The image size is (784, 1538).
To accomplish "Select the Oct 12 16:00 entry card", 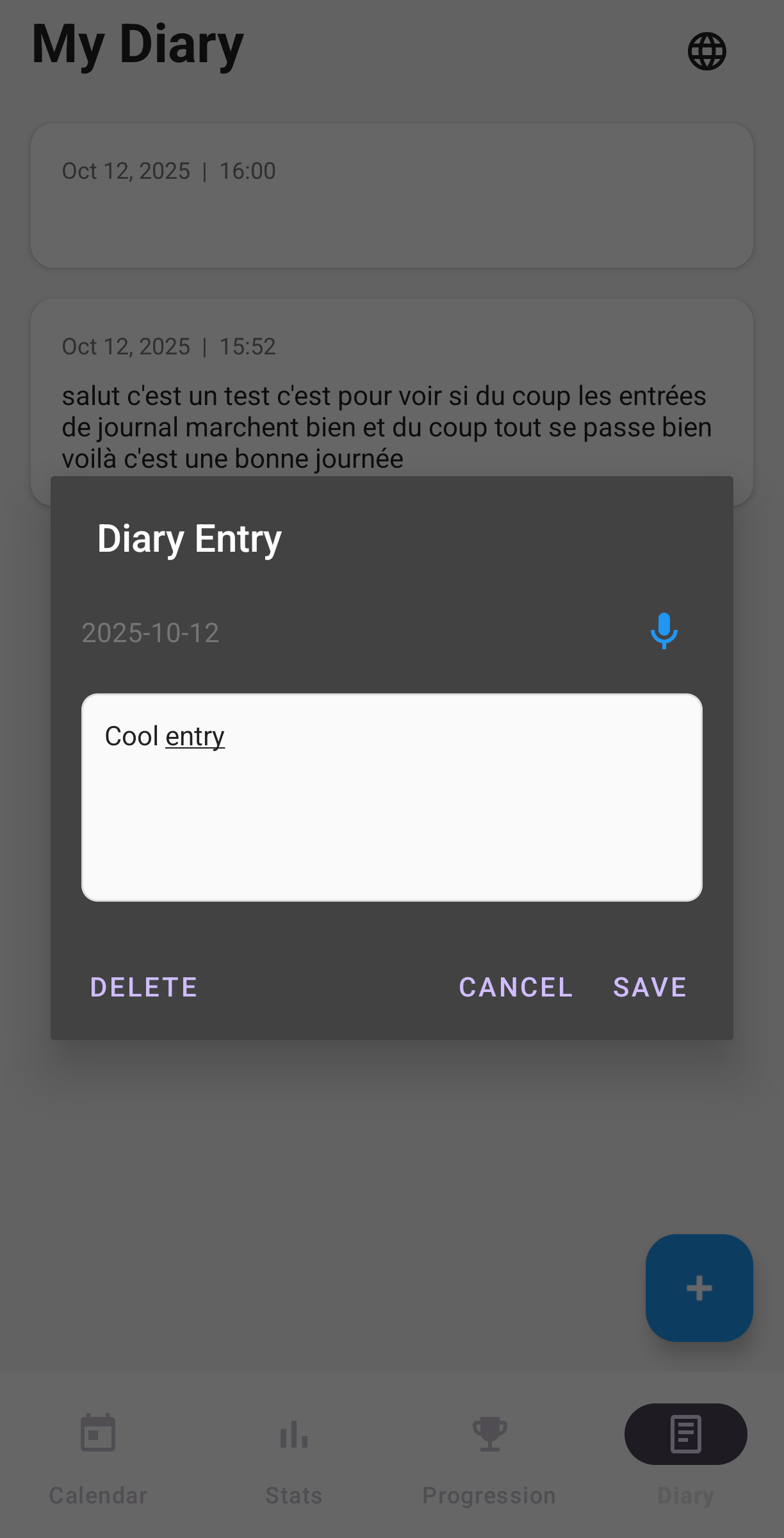I will tap(391, 194).
